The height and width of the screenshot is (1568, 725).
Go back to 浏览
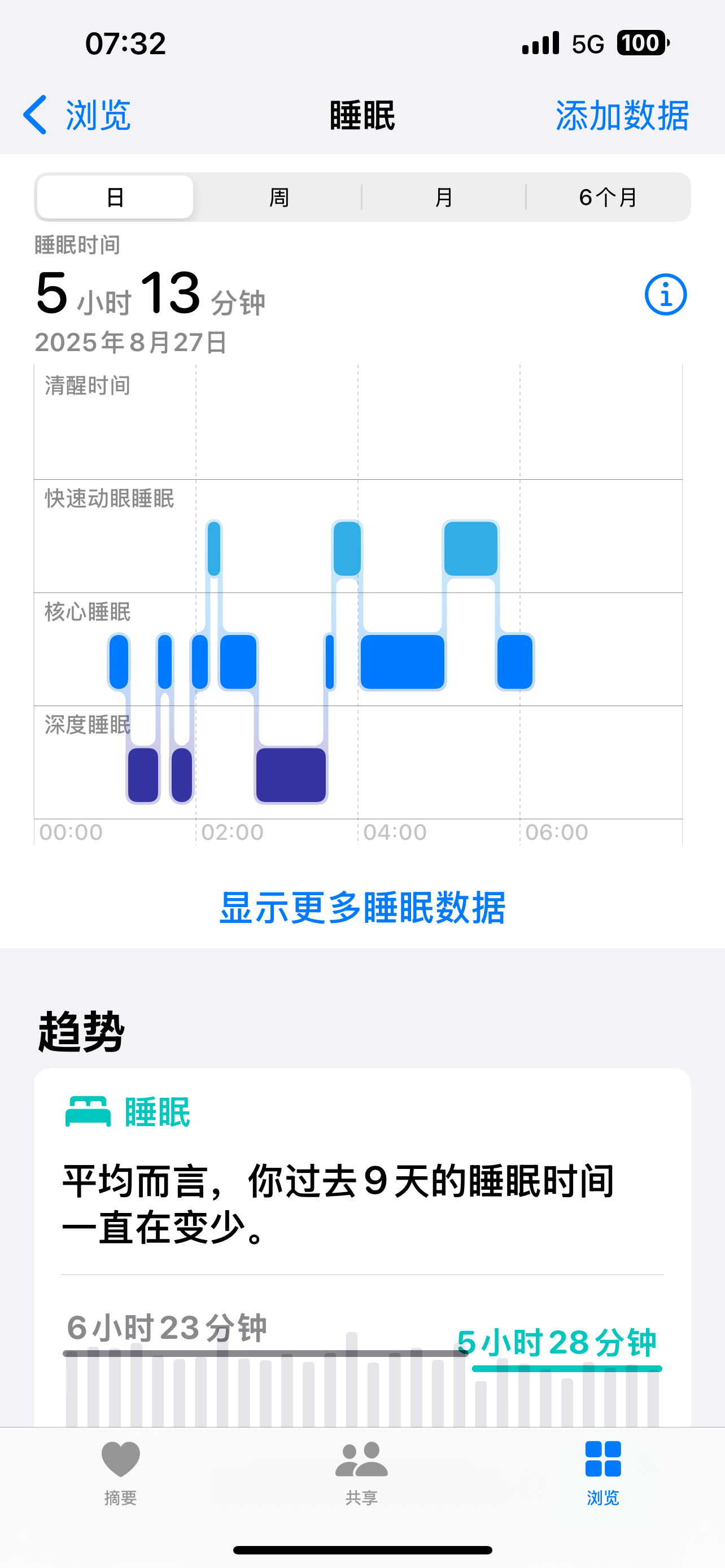click(77, 115)
